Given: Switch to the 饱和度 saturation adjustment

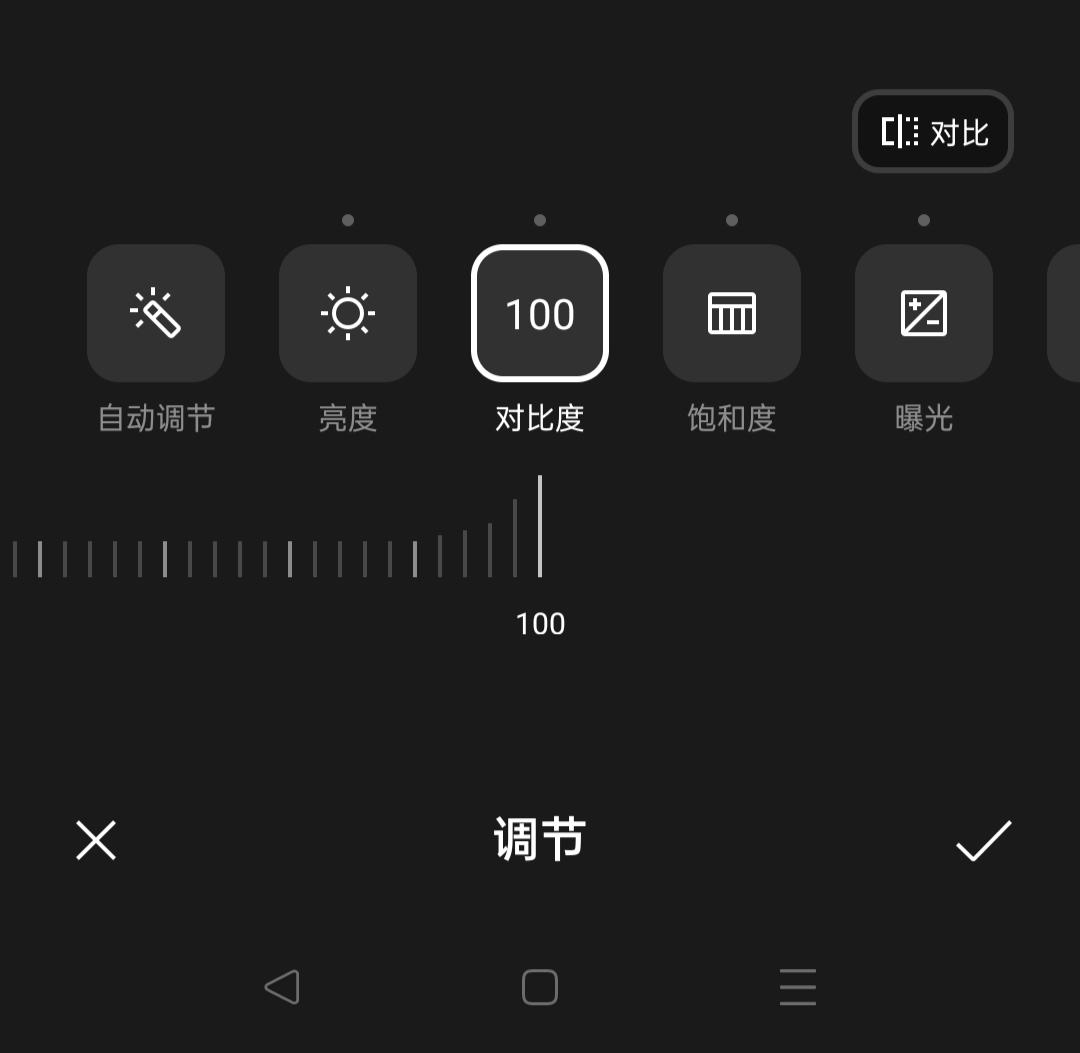Looking at the screenshot, I should [732, 313].
